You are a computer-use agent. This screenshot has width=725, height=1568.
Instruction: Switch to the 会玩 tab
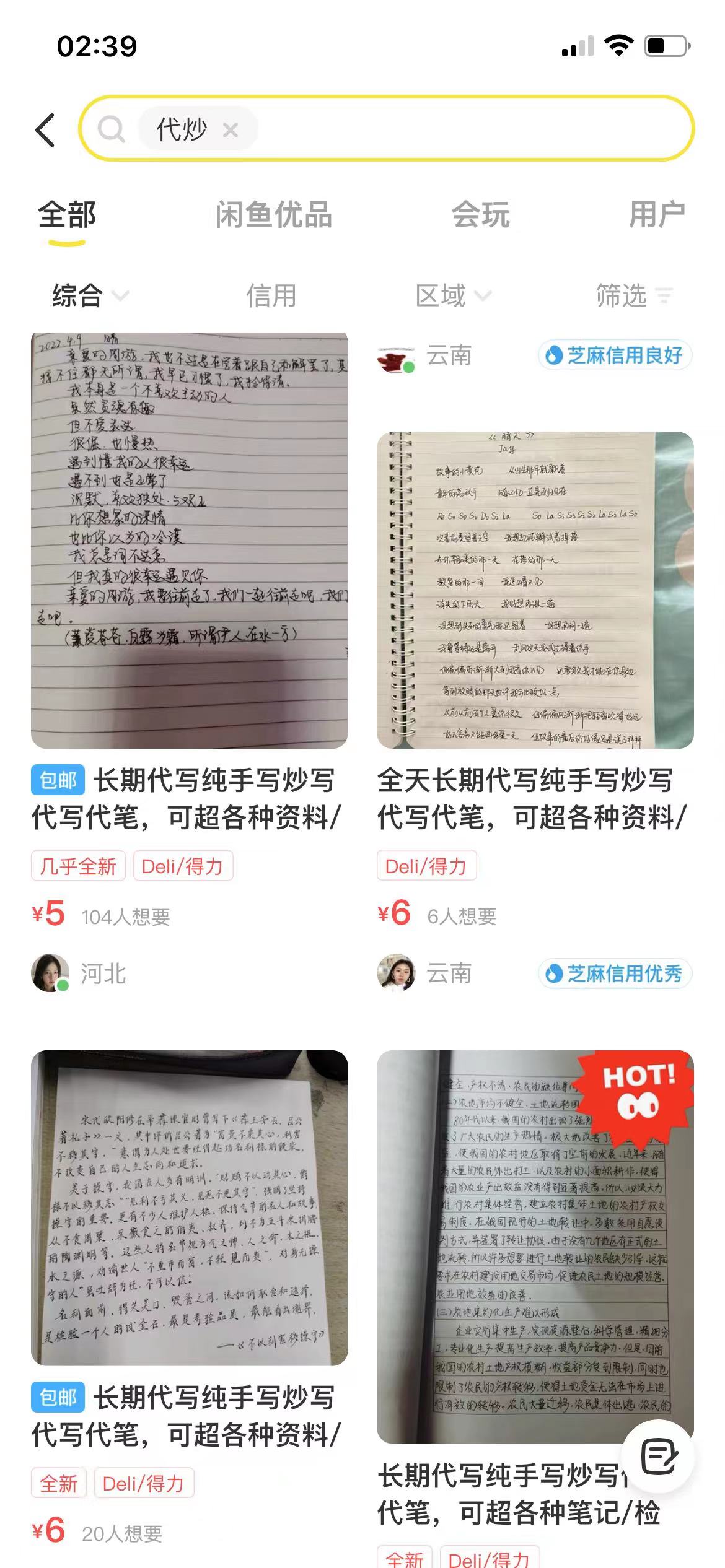pyautogui.click(x=480, y=216)
